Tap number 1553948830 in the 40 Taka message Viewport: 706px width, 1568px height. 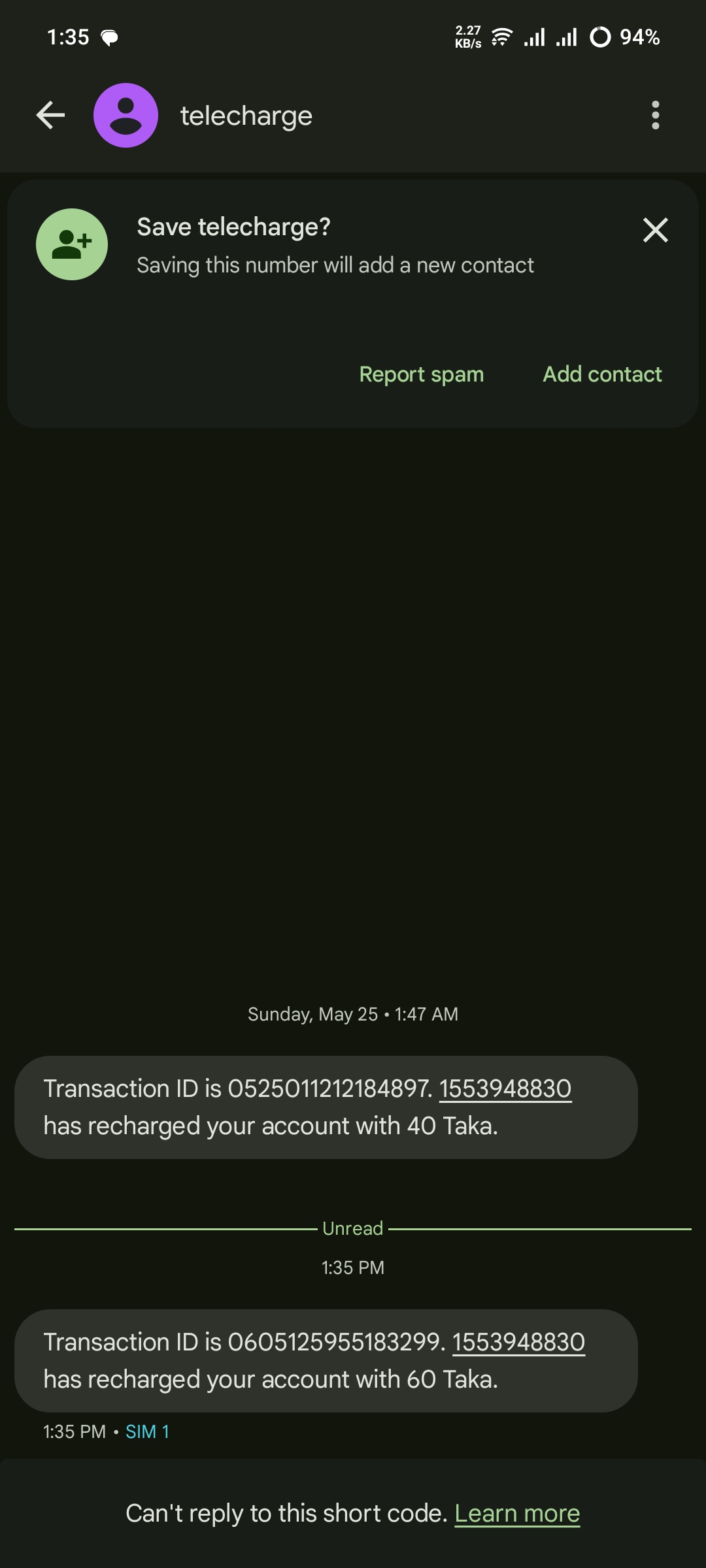[x=505, y=1088]
